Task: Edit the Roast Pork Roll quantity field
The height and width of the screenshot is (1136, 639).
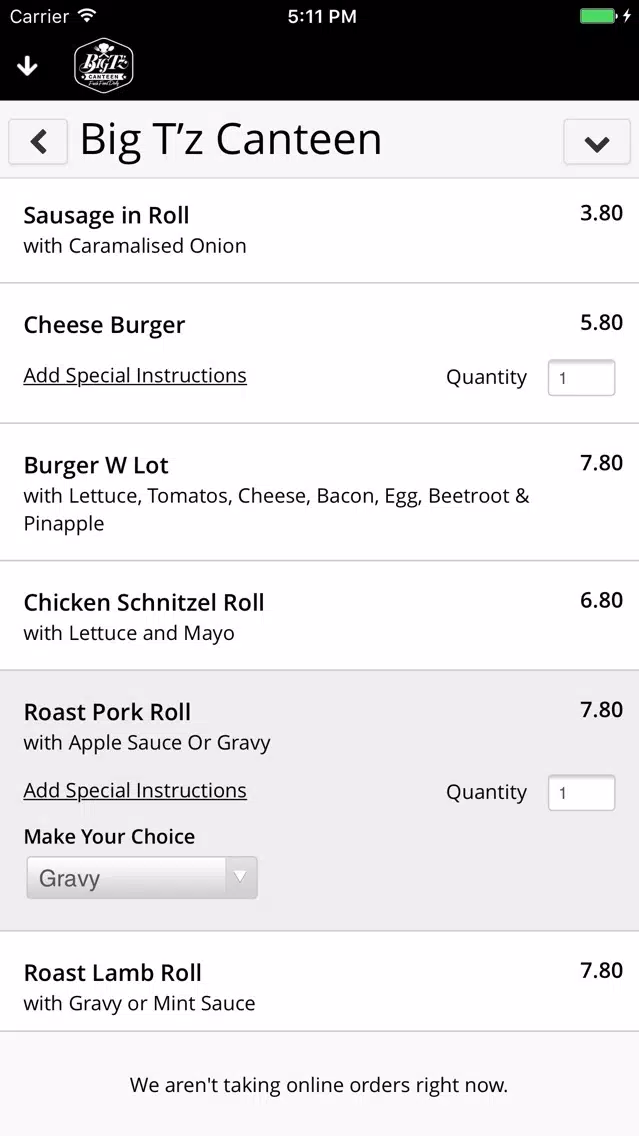Action: (x=581, y=793)
